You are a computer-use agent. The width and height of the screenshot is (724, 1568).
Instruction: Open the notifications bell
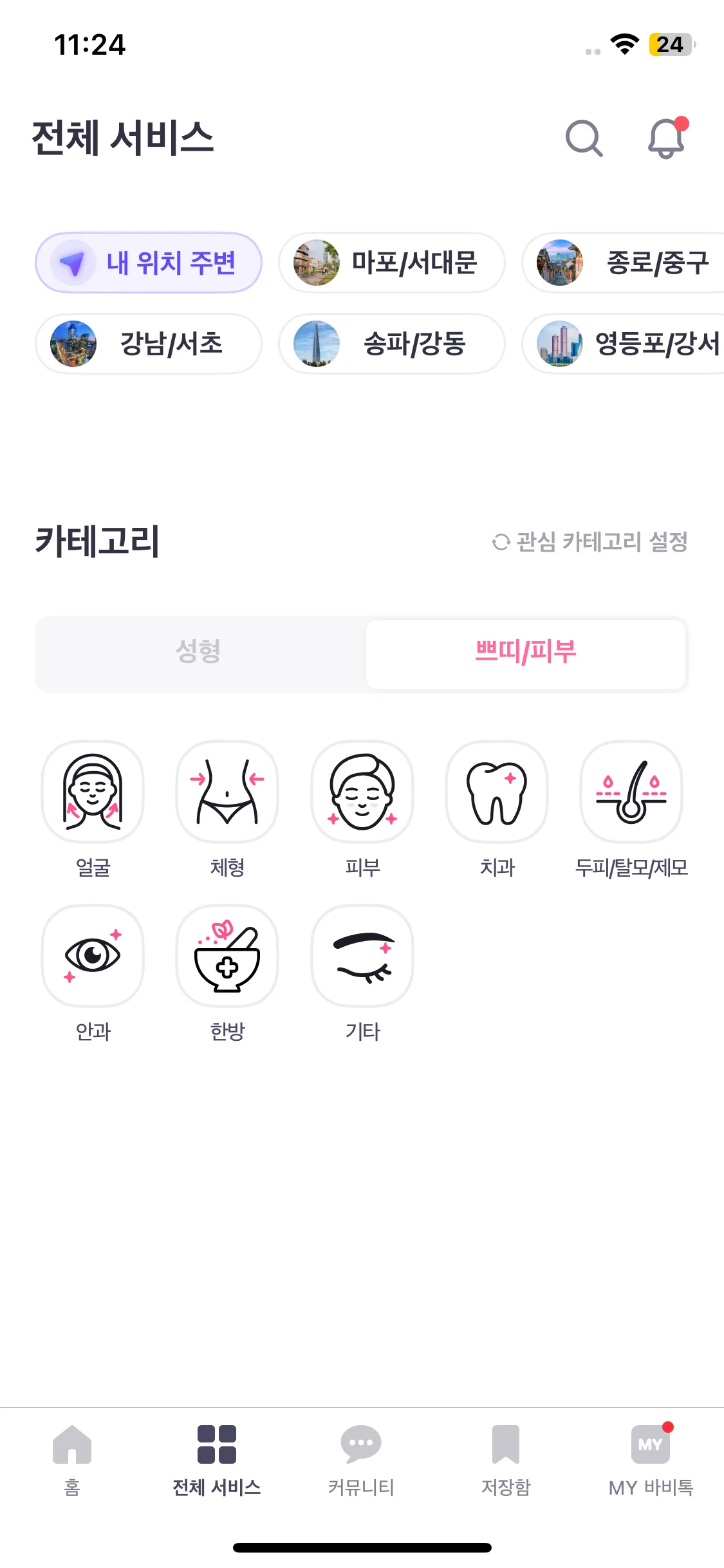click(x=667, y=138)
